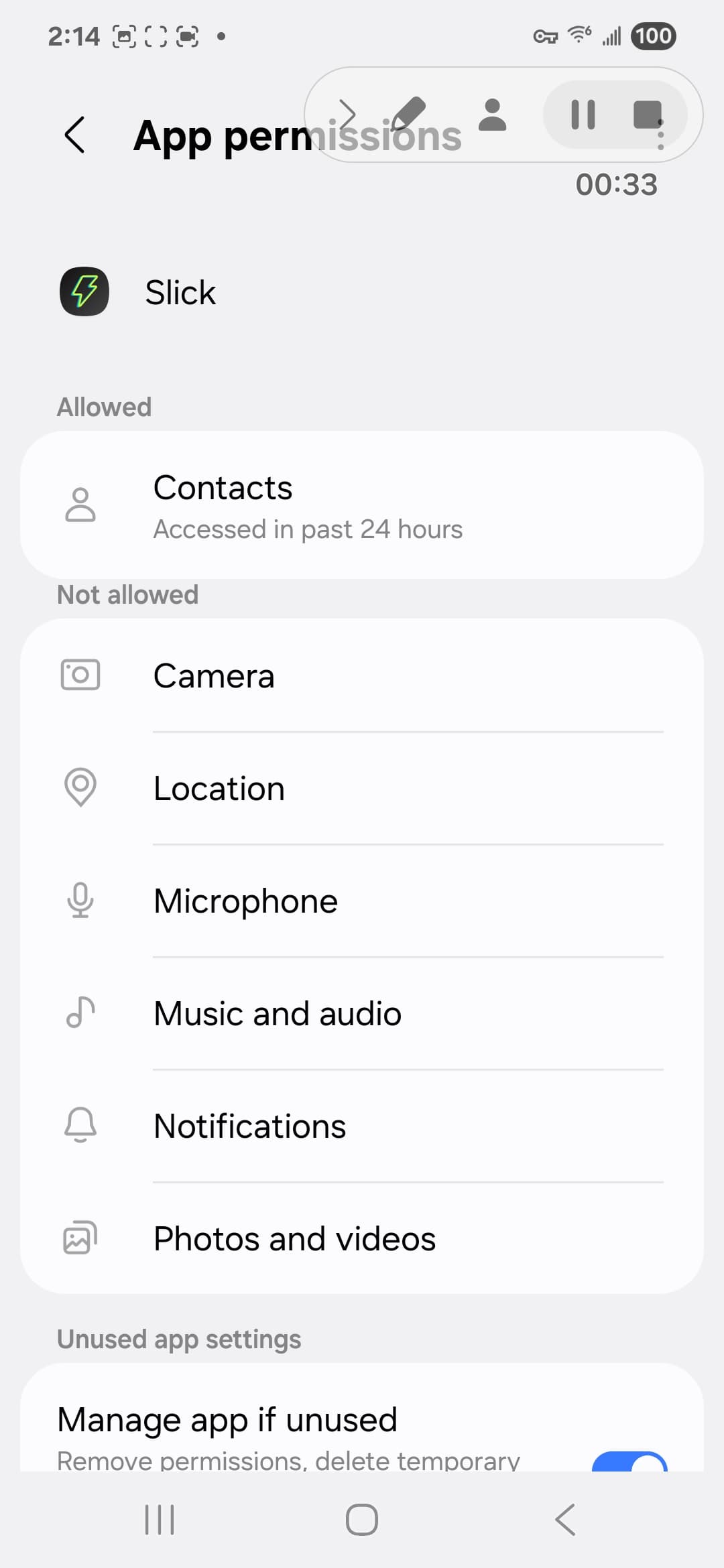Open Location permission settings
The height and width of the screenshot is (1568, 724).
(362, 788)
